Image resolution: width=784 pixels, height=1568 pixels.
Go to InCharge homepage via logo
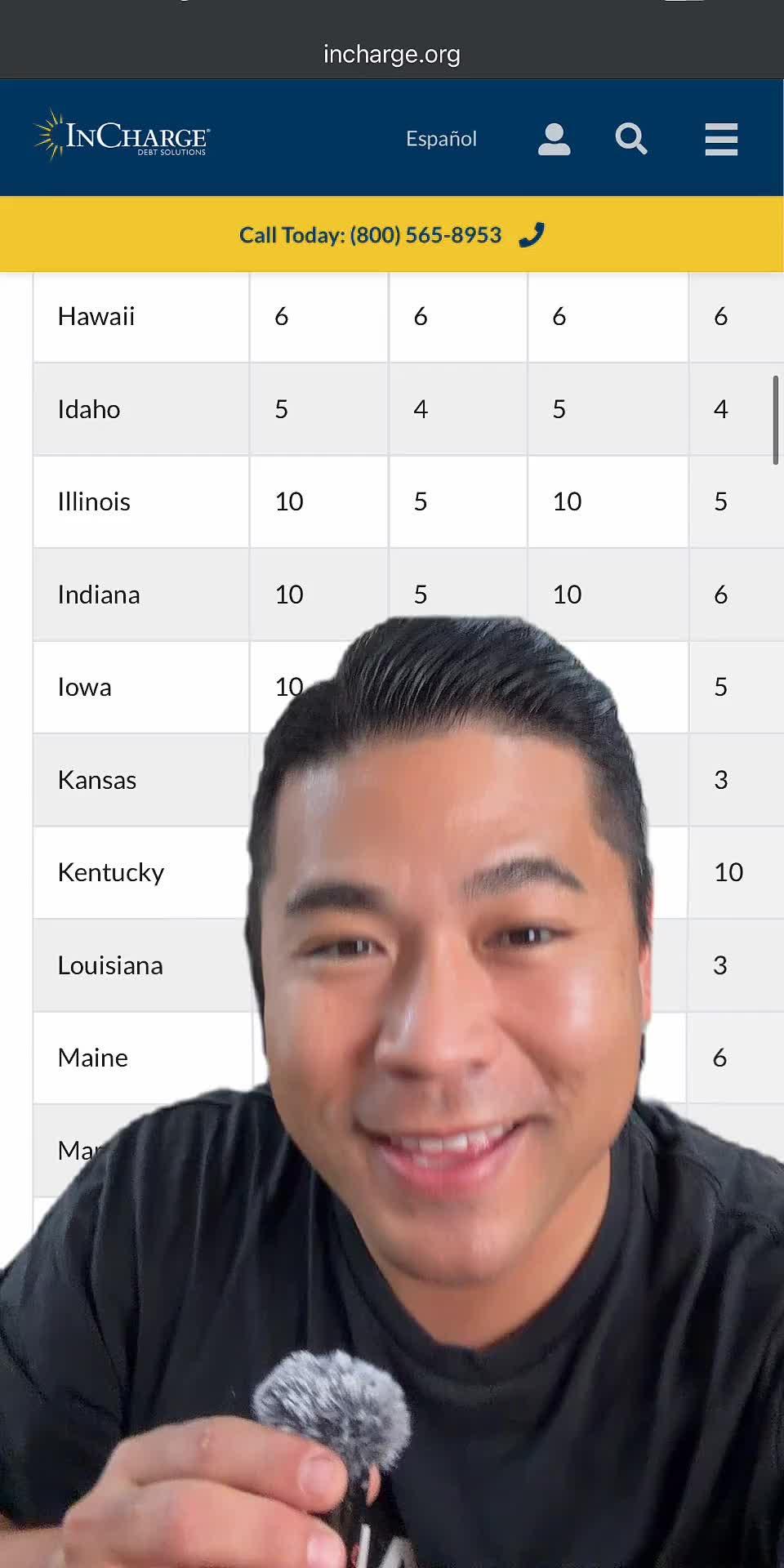click(122, 136)
